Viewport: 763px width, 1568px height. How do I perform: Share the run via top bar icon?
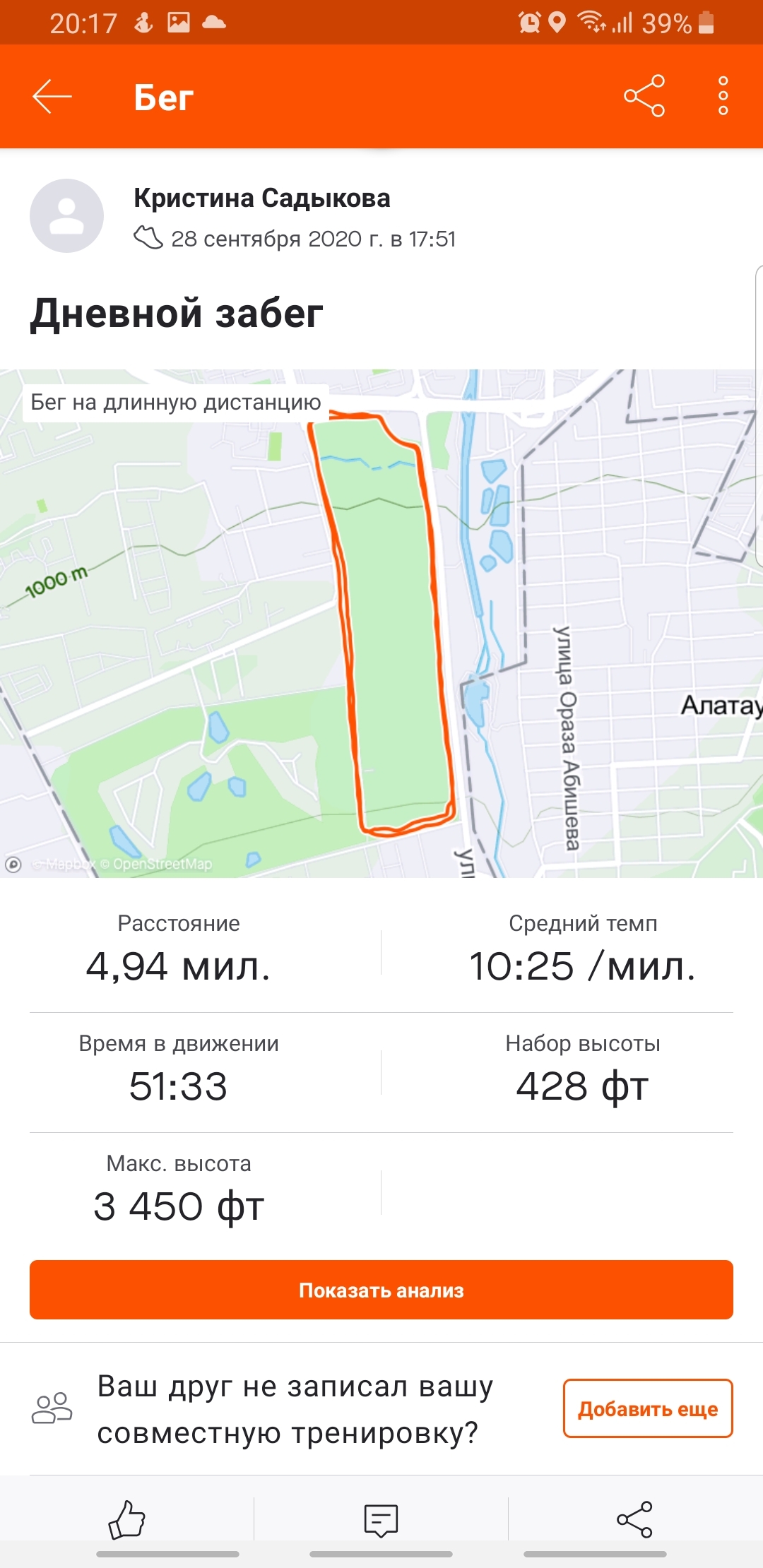[x=644, y=96]
